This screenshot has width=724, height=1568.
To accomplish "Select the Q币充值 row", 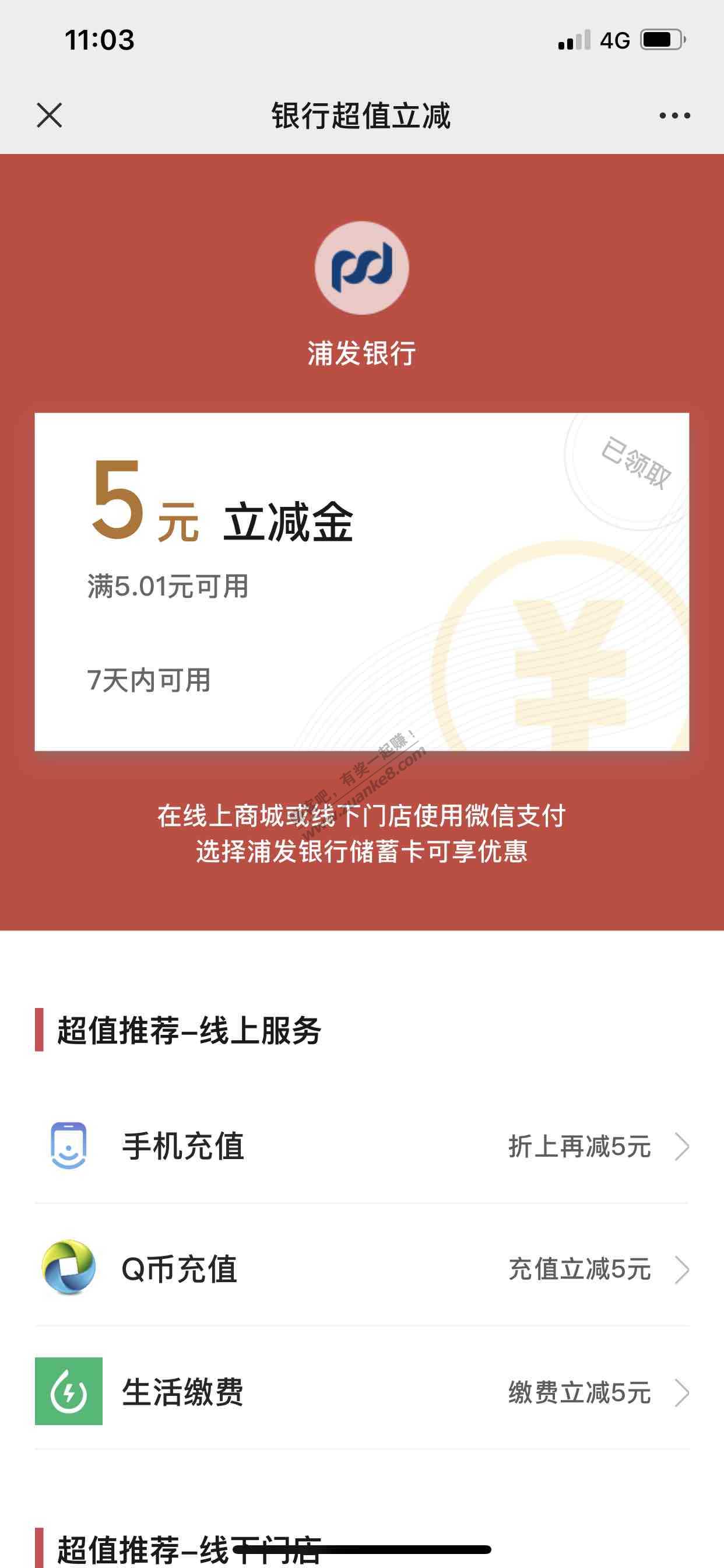I will pyautogui.click(x=361, y=1269).
